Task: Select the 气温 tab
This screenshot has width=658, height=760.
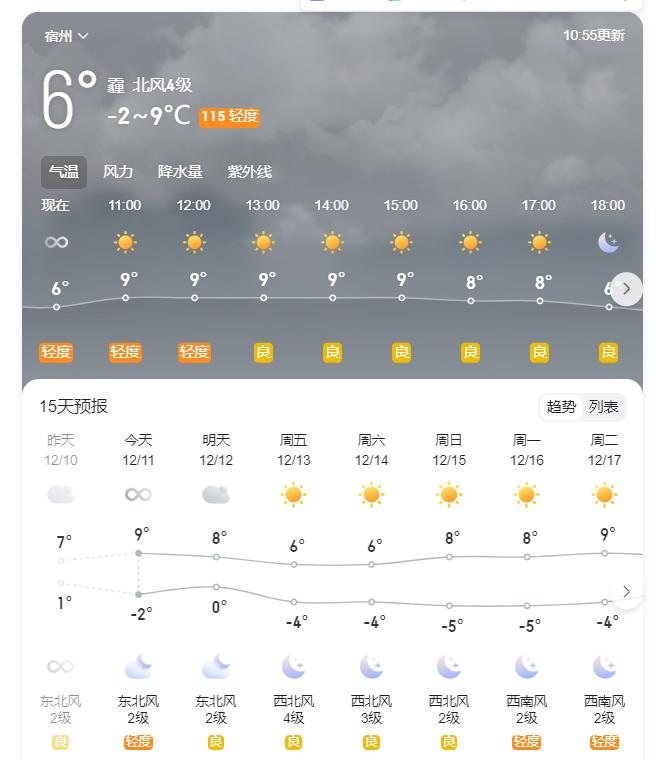Action: 64,172
